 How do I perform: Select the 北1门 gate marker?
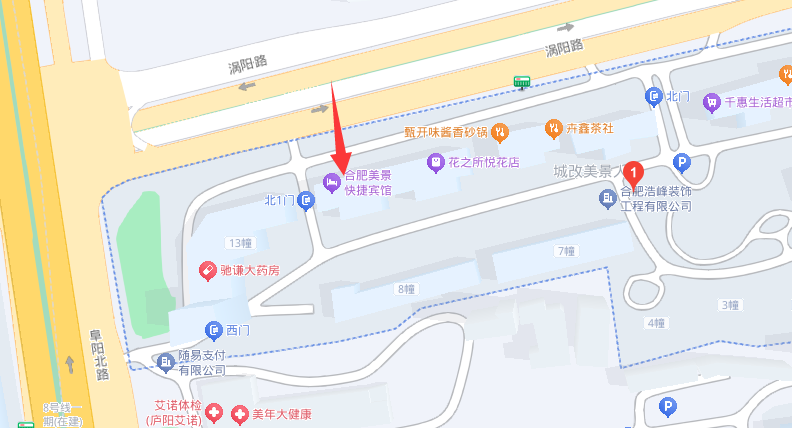tap(307, 200)
